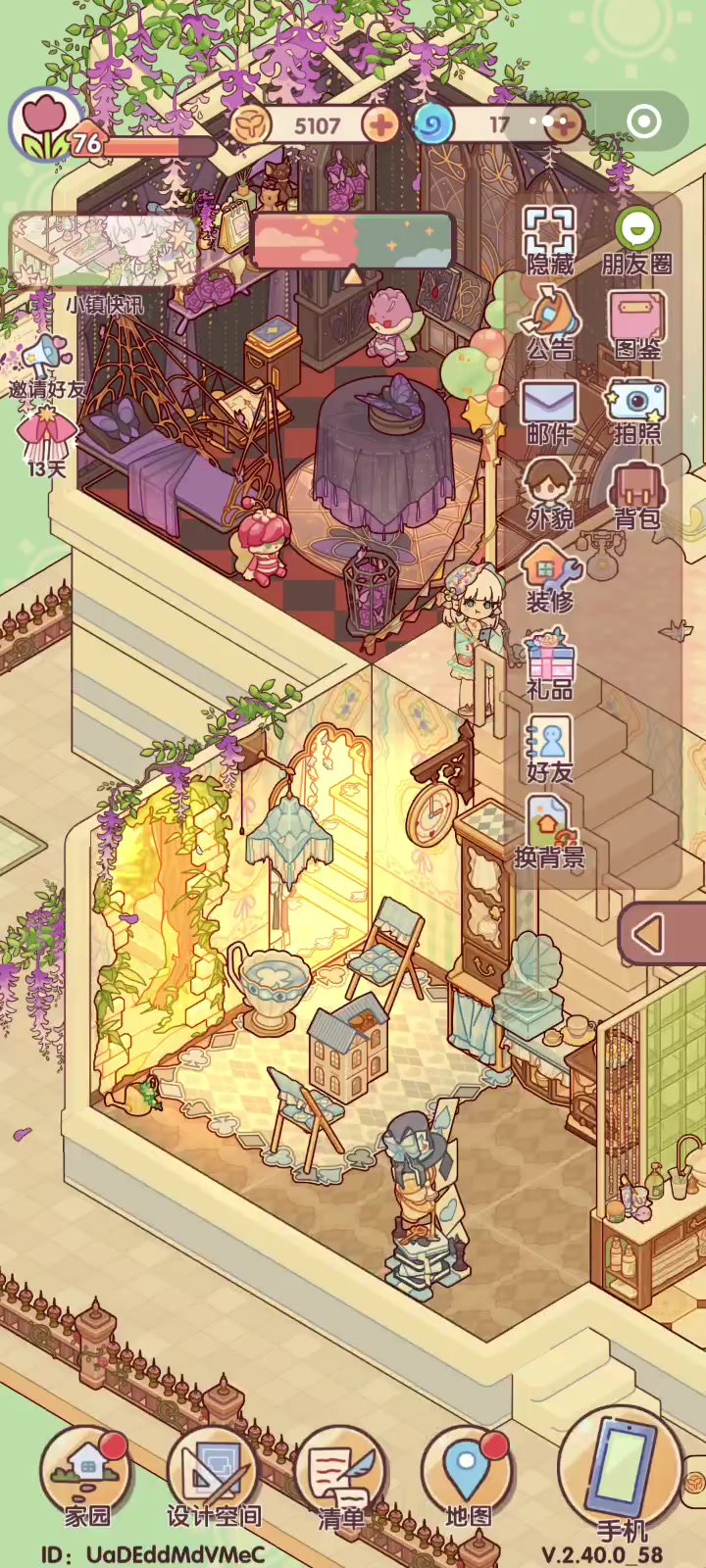Open the 拍照 camera mode

(x=637, y=412)
